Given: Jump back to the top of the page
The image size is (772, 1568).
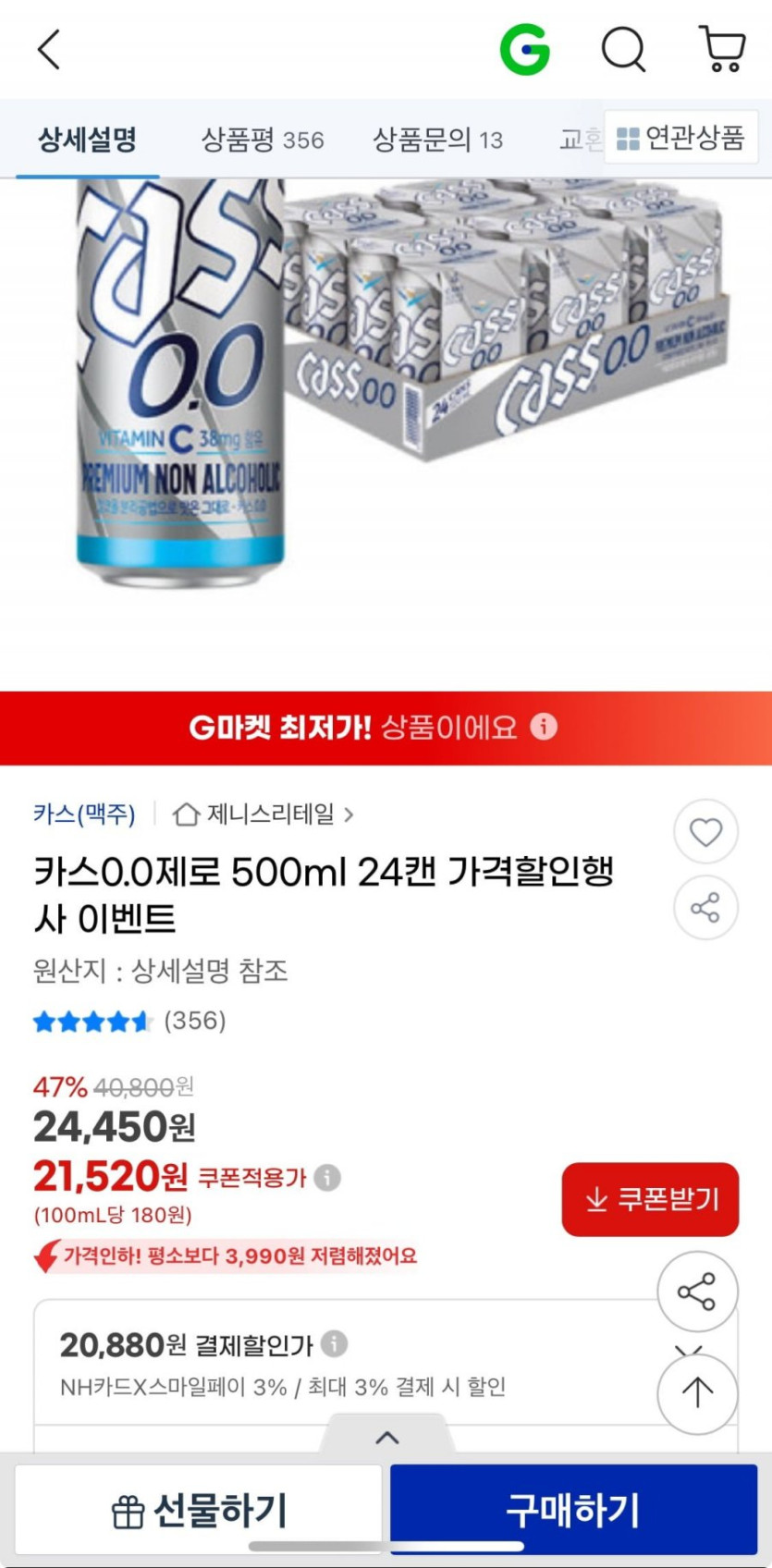Looking at the screenshot, I should coord(697,1392).
